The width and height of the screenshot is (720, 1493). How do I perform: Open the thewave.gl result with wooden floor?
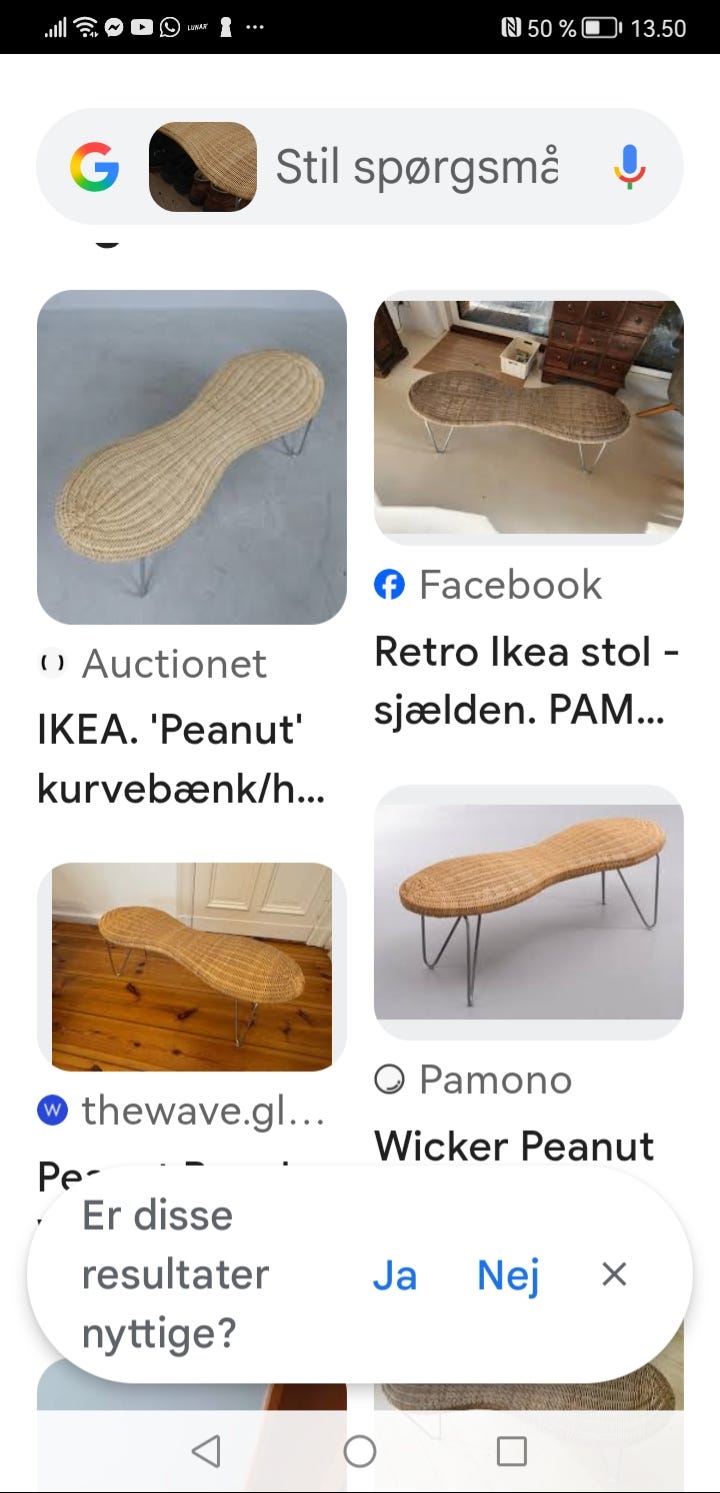point(192,966)
